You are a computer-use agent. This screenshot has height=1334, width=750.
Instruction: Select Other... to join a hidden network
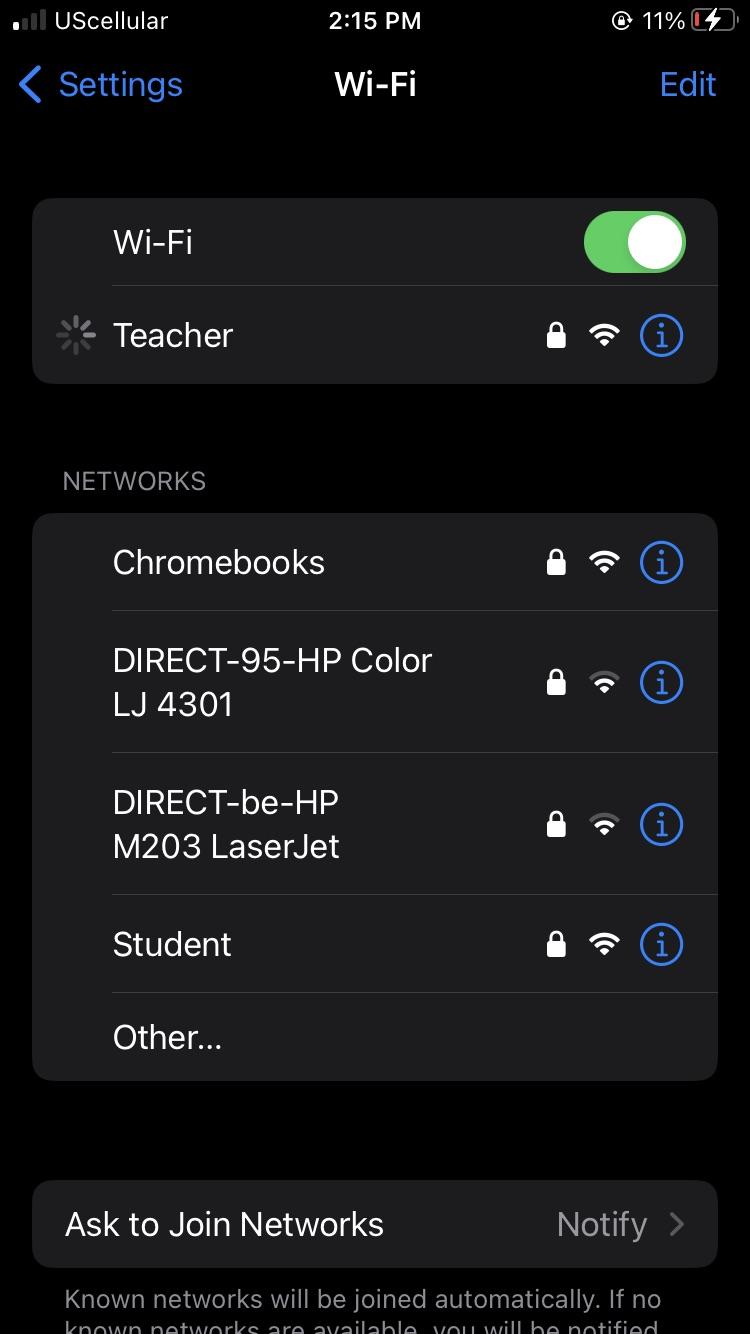(167, 1037)
